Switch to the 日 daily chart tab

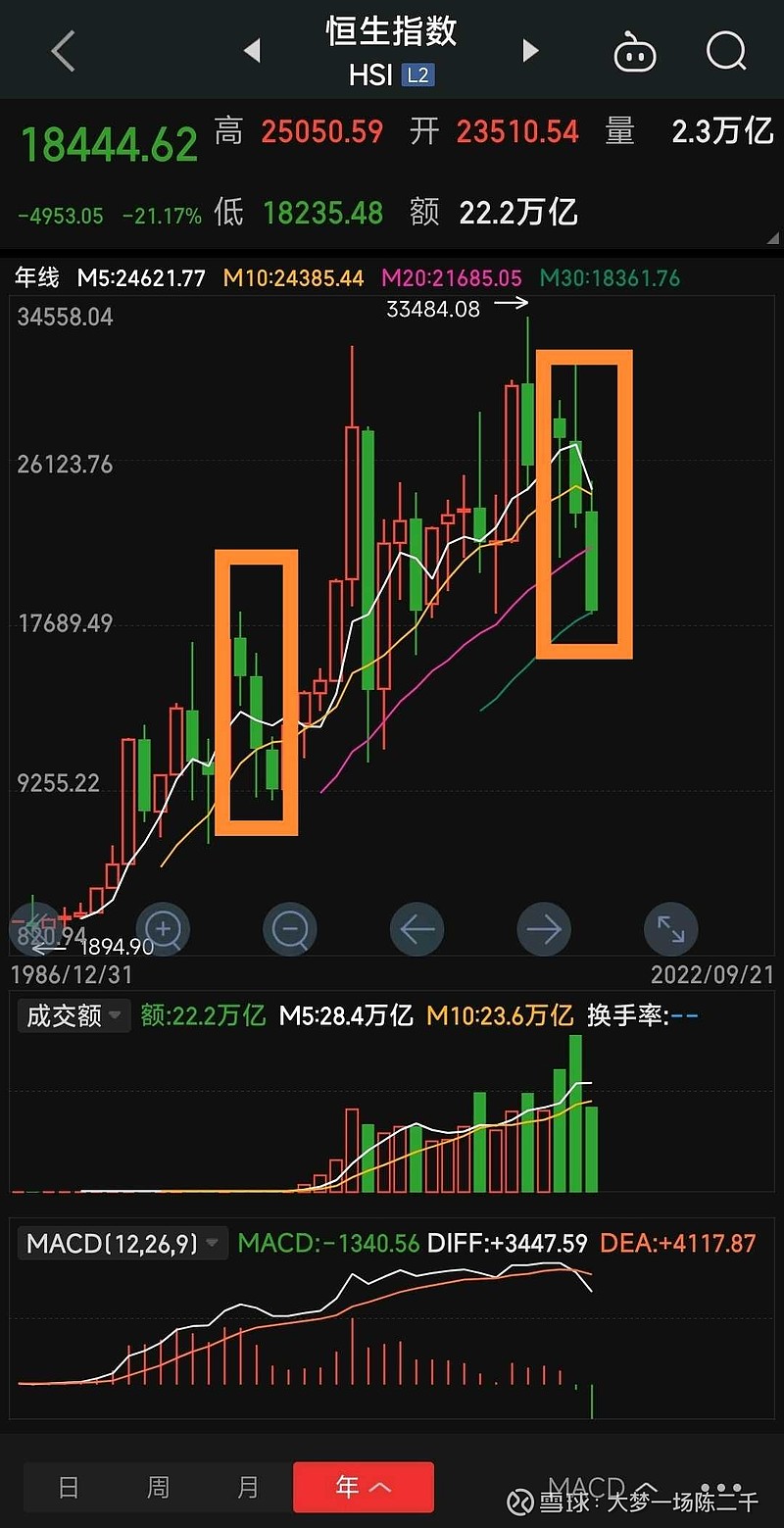[68, 1486]
